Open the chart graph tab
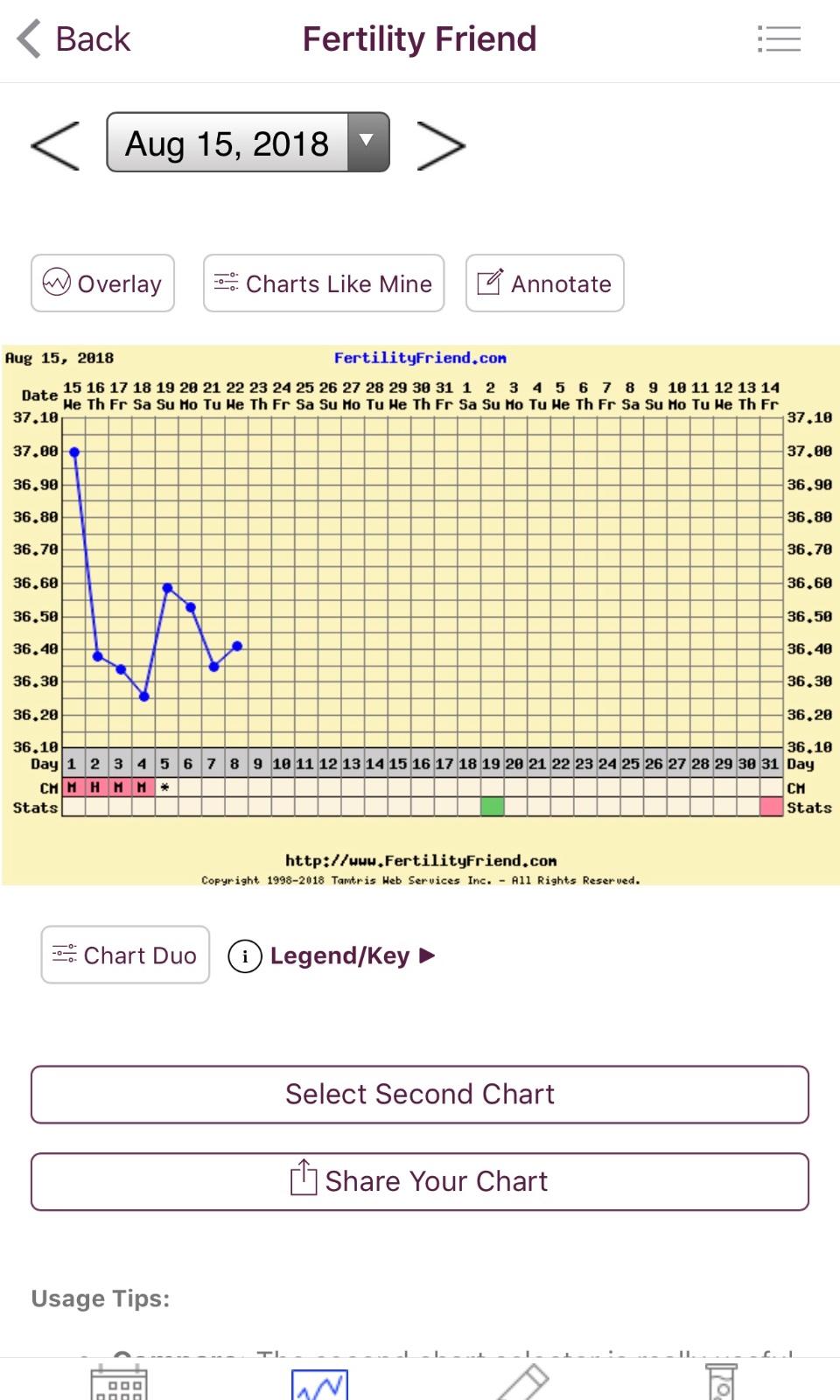 click(319, 1384)
